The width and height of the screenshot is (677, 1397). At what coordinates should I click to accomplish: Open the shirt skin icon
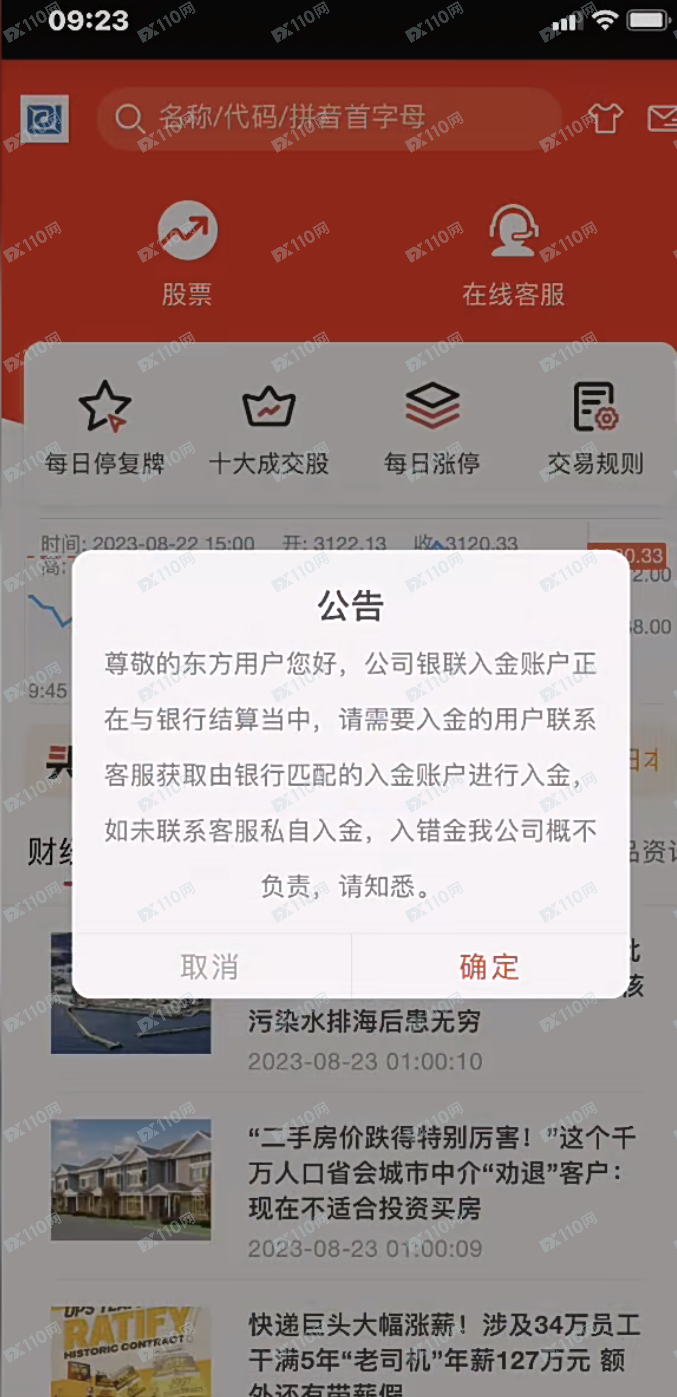604,118
